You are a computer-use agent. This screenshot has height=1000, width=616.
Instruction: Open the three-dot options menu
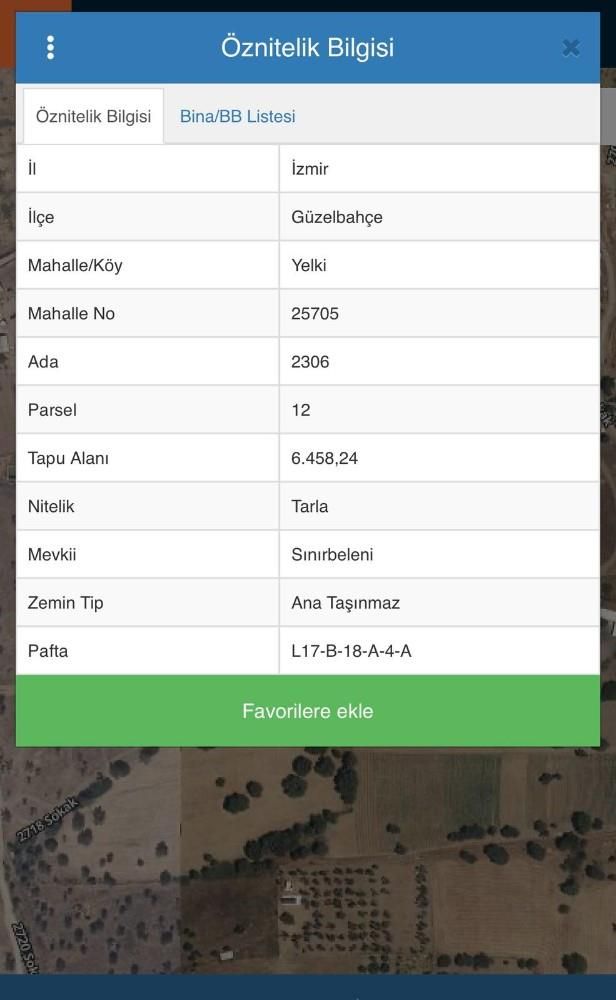point(50,47)
